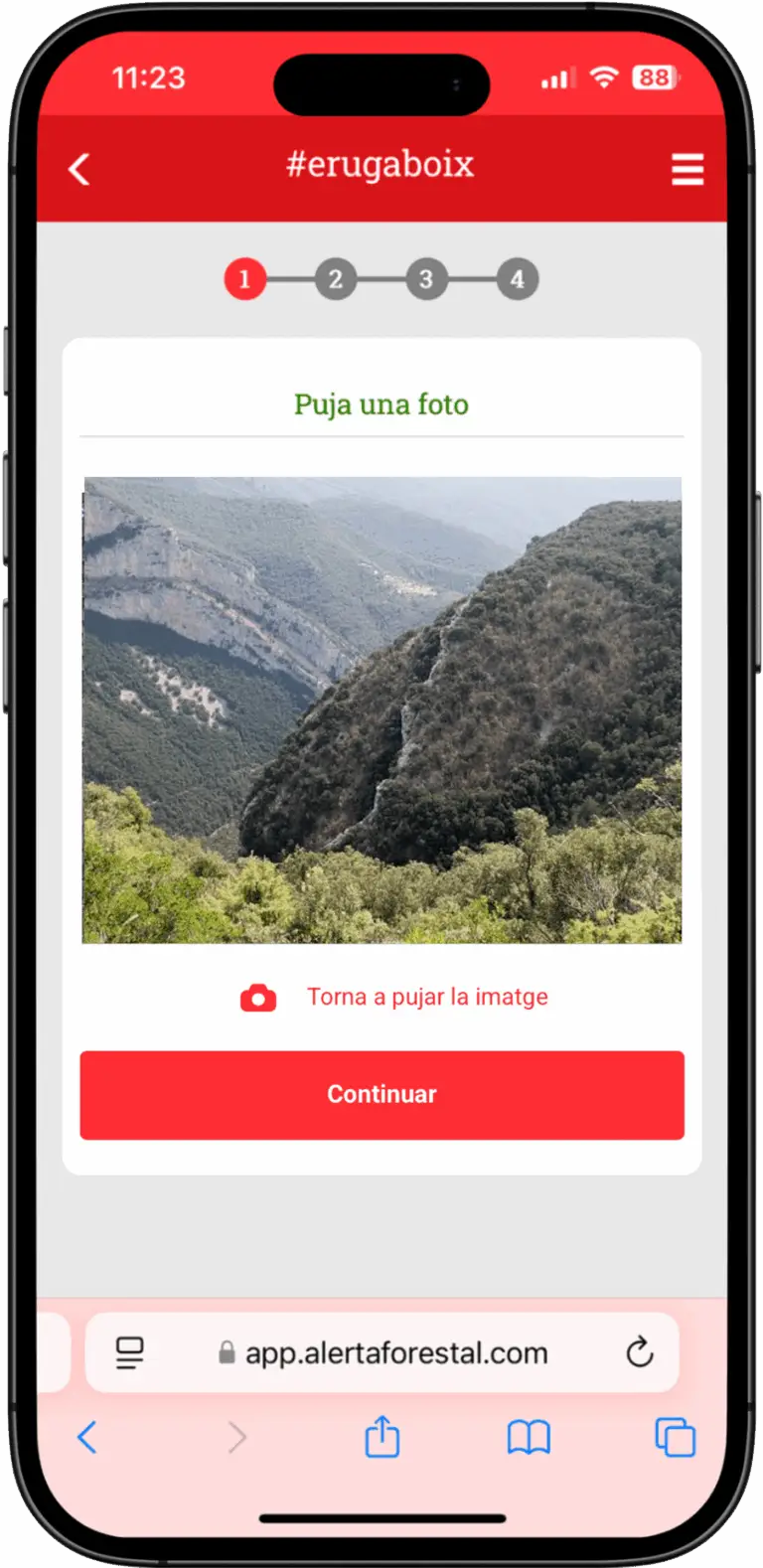The image size is (763, 1568).
Task: Tap the app.alertaforestal.com address bar
Action: pyautogui.click(x=395, y=1352)
